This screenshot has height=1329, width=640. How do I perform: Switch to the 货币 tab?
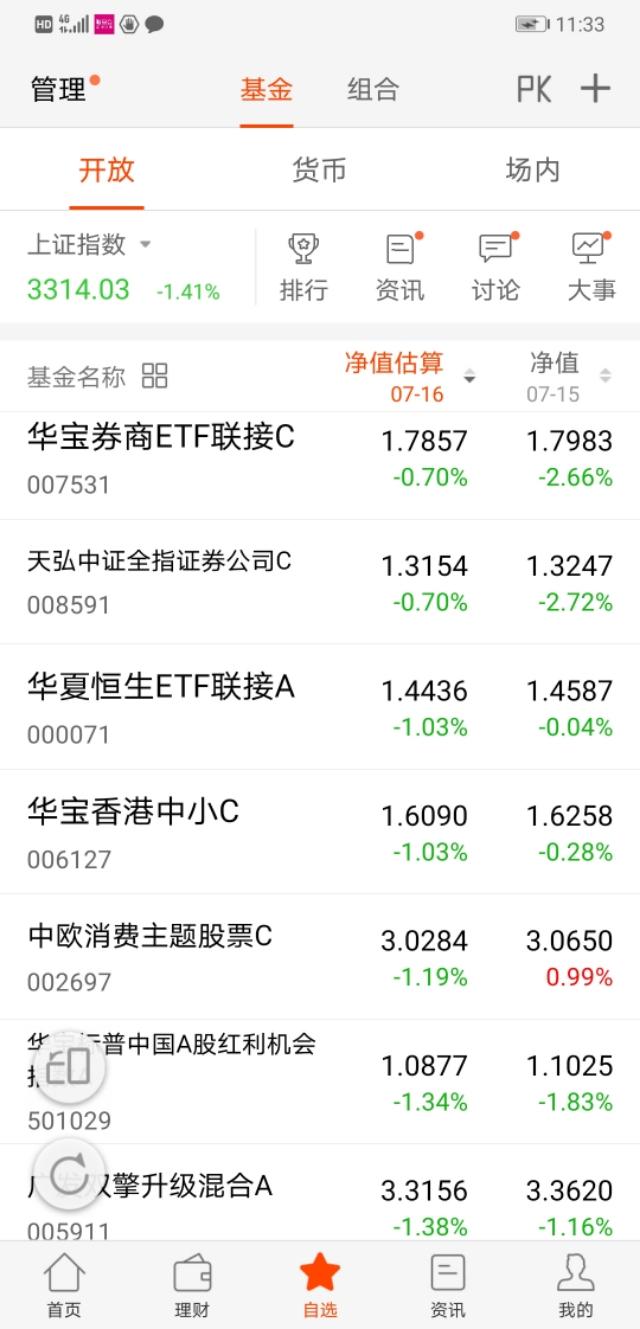pos(319,170)
